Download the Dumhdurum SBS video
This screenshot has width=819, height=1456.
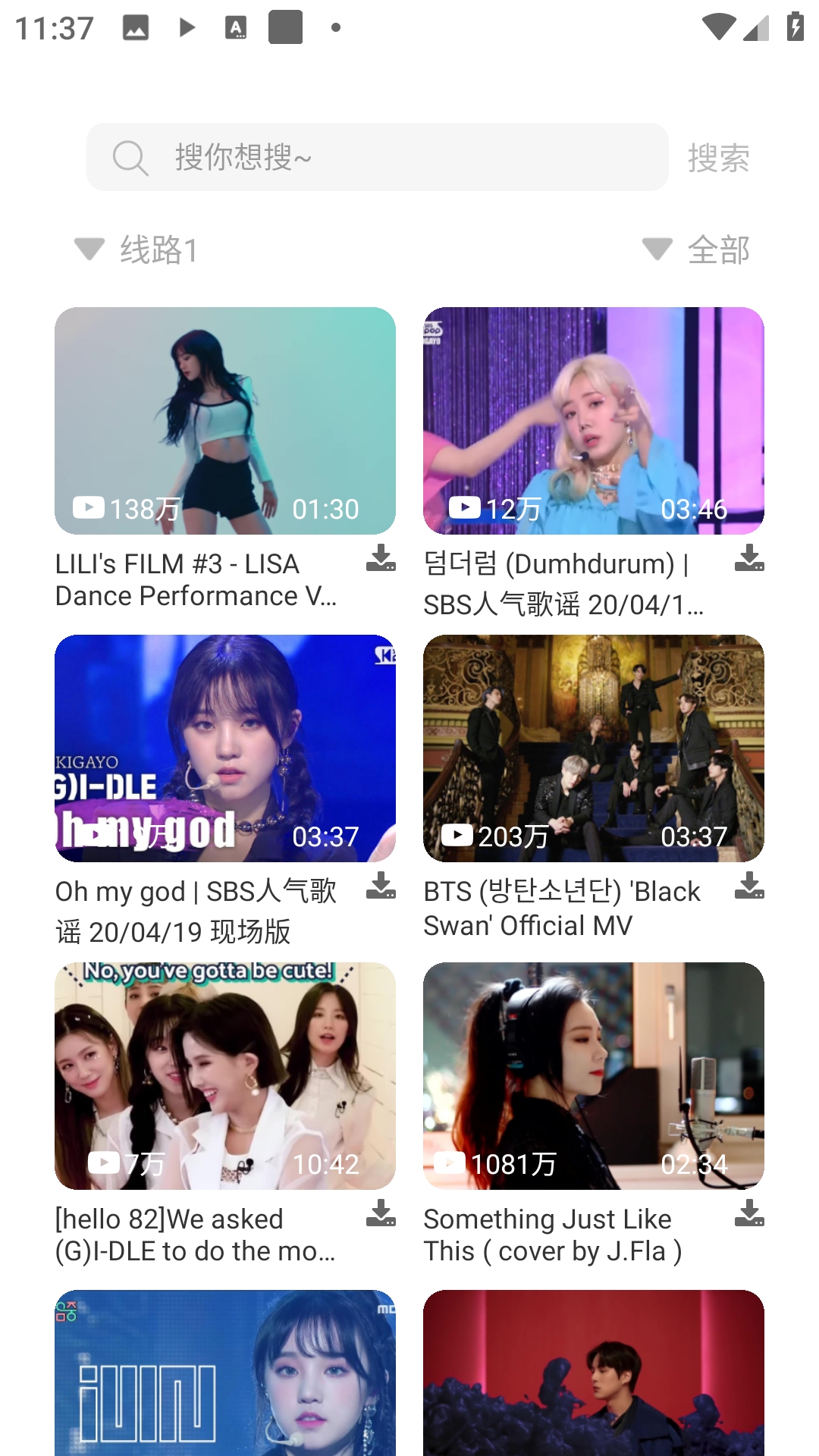pyautogui.click(x=749, y=558)
